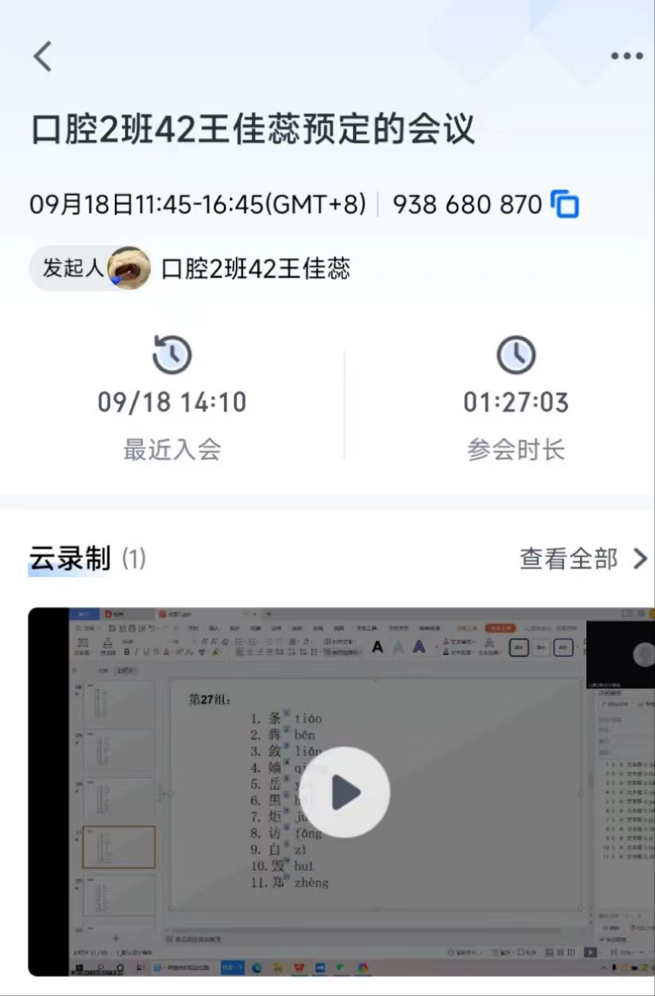Open 查看全部 to see all recordings
655x996 pixels.
tap(582, 559)
